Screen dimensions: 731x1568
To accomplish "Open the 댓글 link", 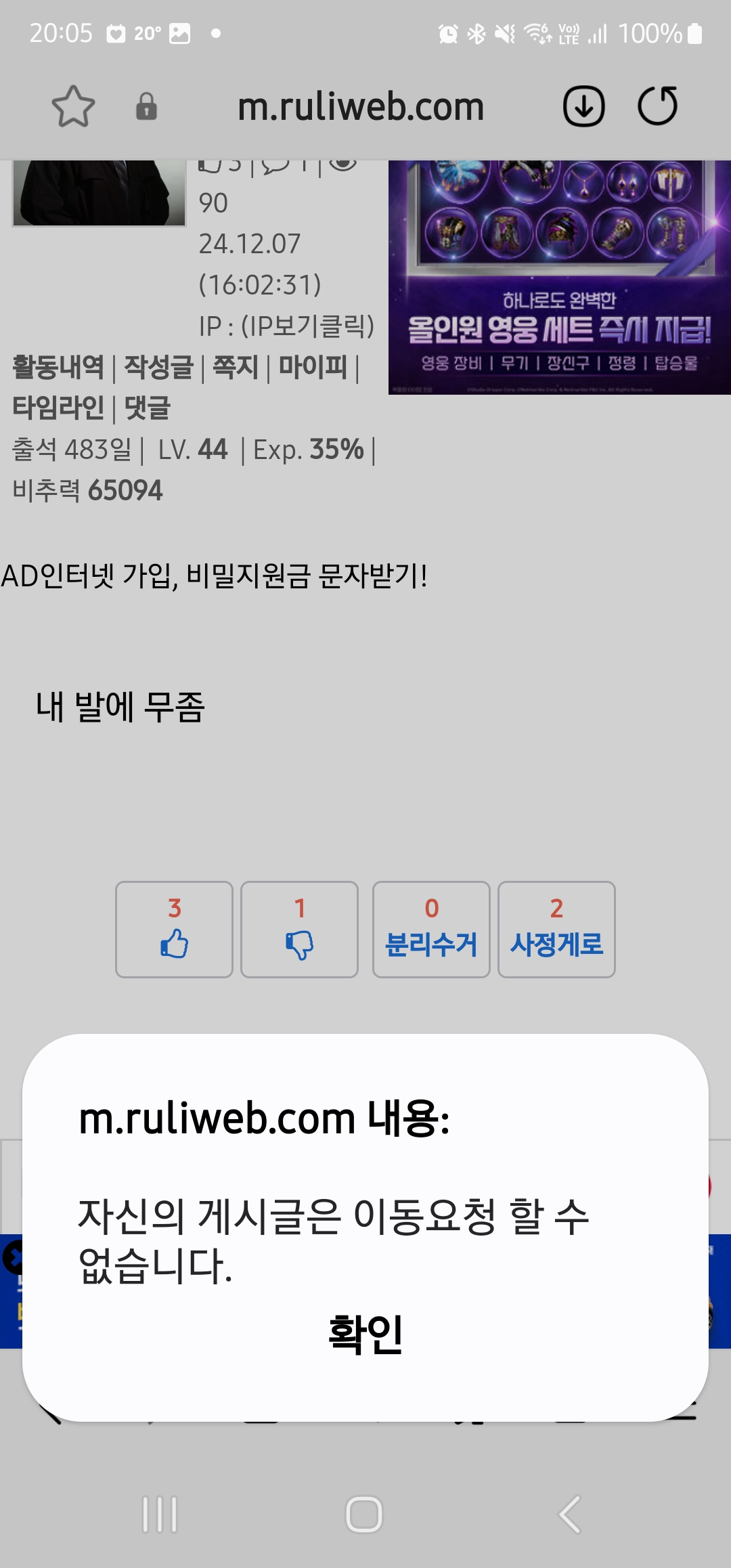I will [x=147, y=408].
